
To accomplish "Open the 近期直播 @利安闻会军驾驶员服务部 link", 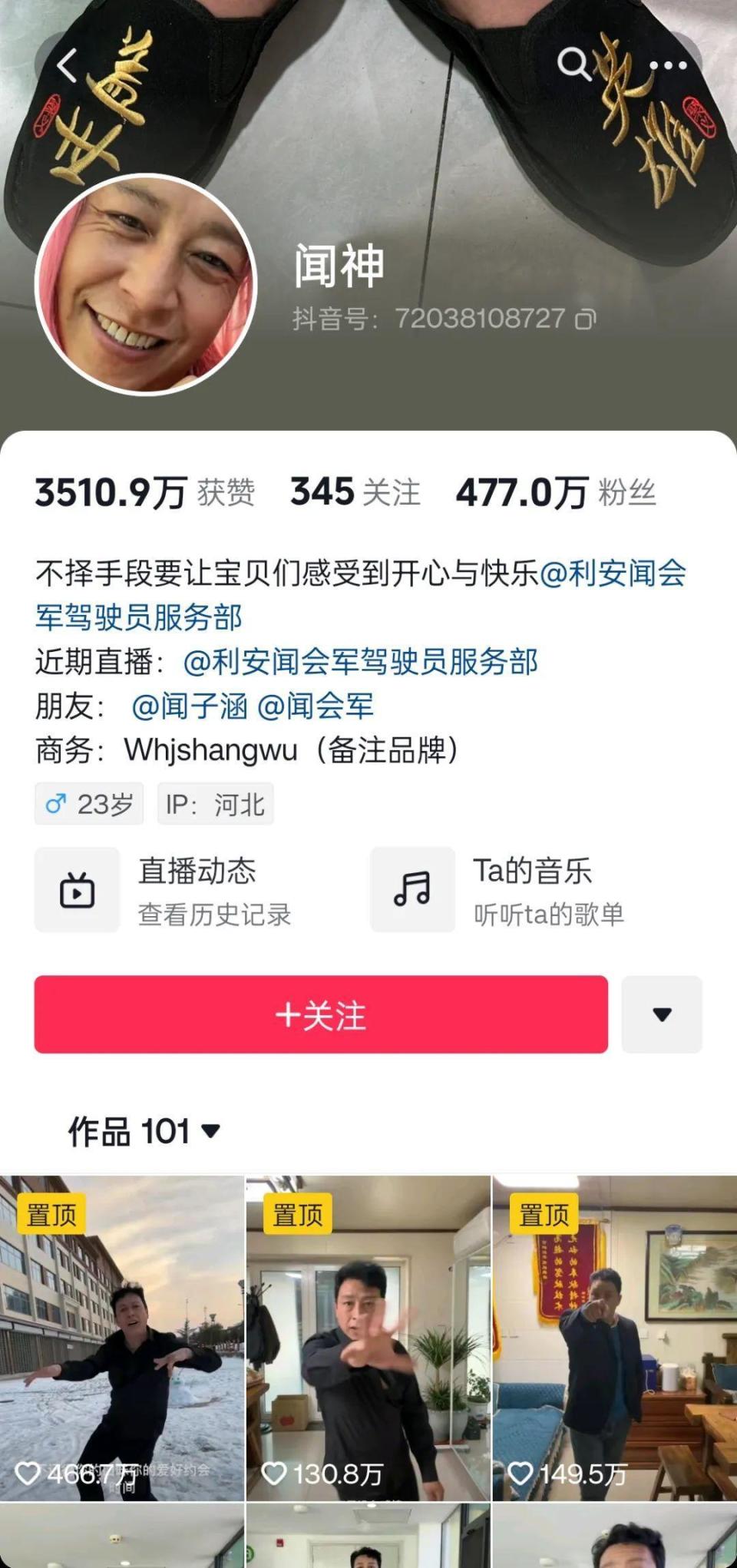I will [360, 661].
